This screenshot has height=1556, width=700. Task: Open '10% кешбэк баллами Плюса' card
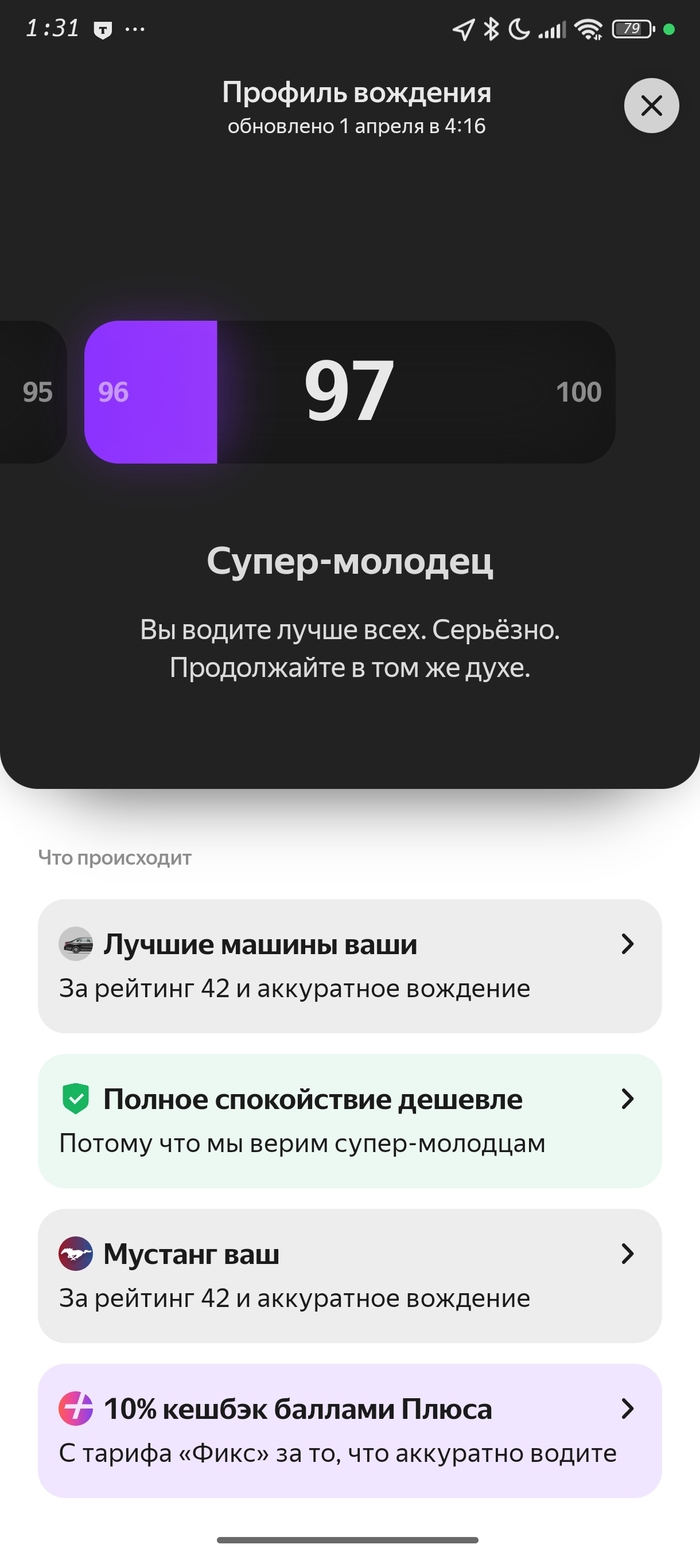pyautogui.click(x=350, y=1430)
